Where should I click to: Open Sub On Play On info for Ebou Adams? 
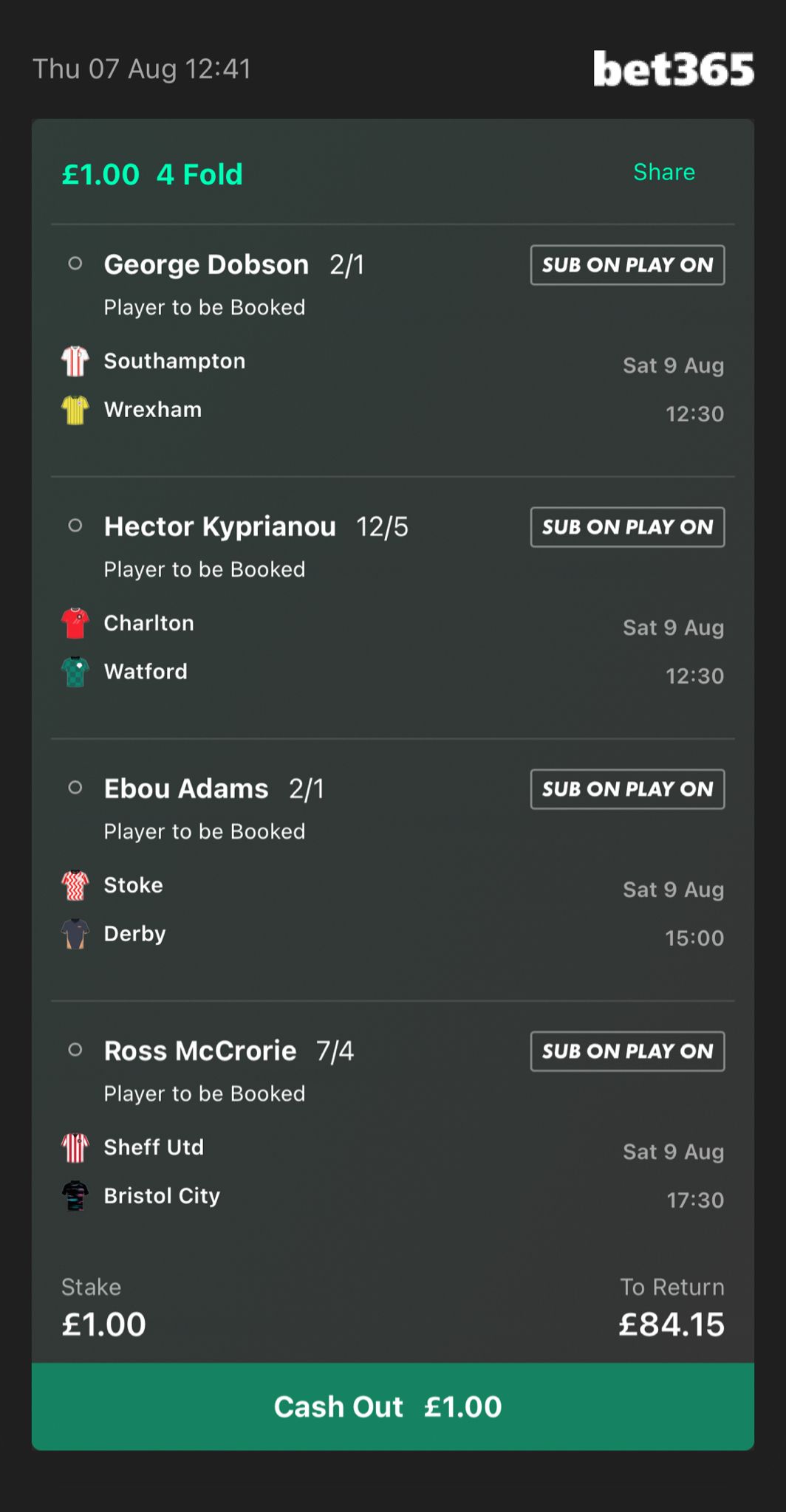[x=627, y=789]
